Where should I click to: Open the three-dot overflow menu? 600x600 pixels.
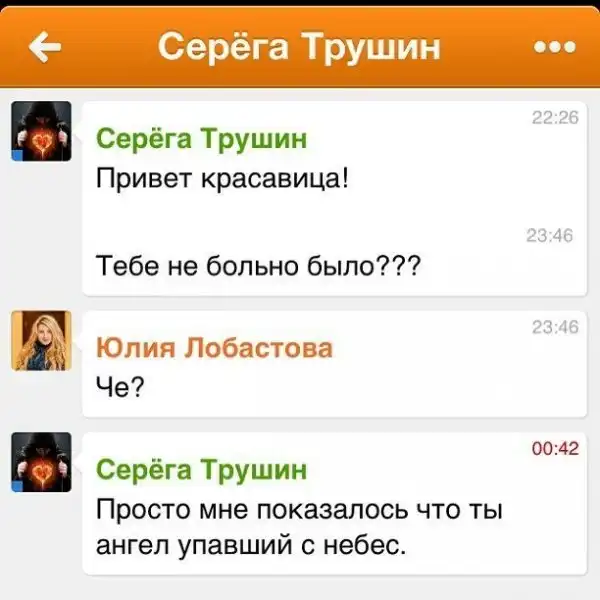[x=555, y=47]
